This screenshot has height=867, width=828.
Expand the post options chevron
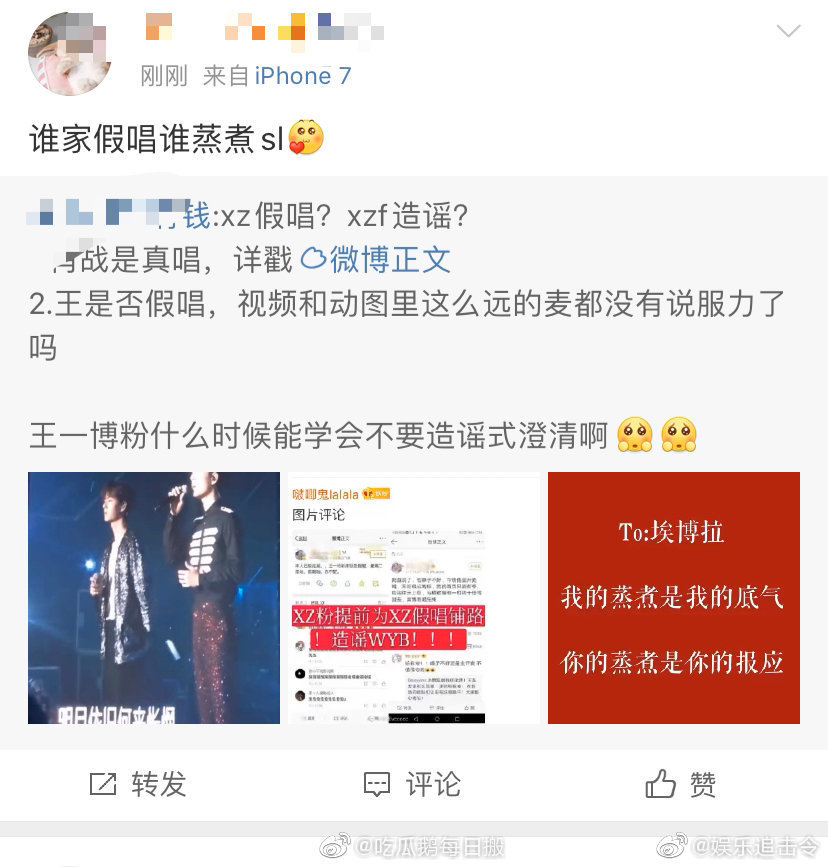coord(788,31)
